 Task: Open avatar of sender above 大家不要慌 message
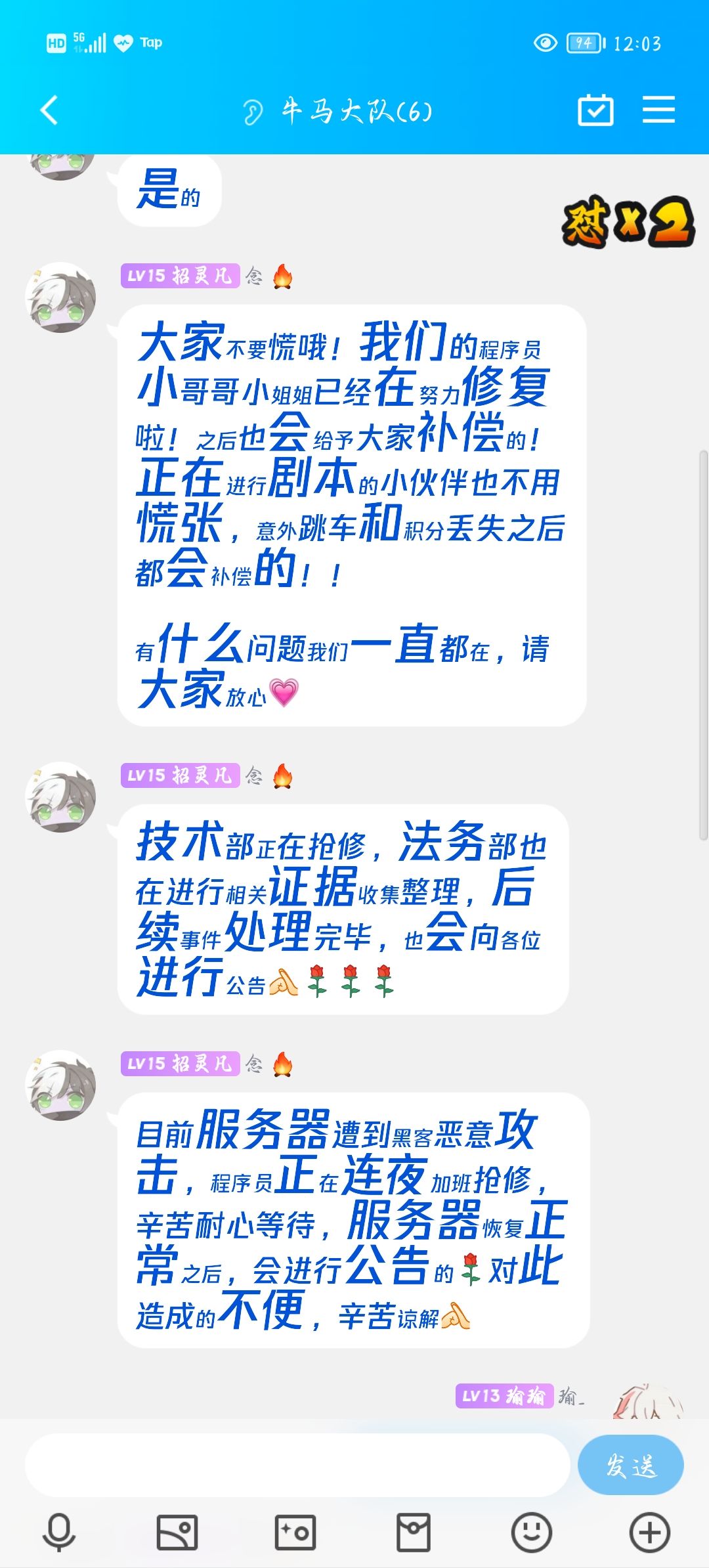(60, 297)
